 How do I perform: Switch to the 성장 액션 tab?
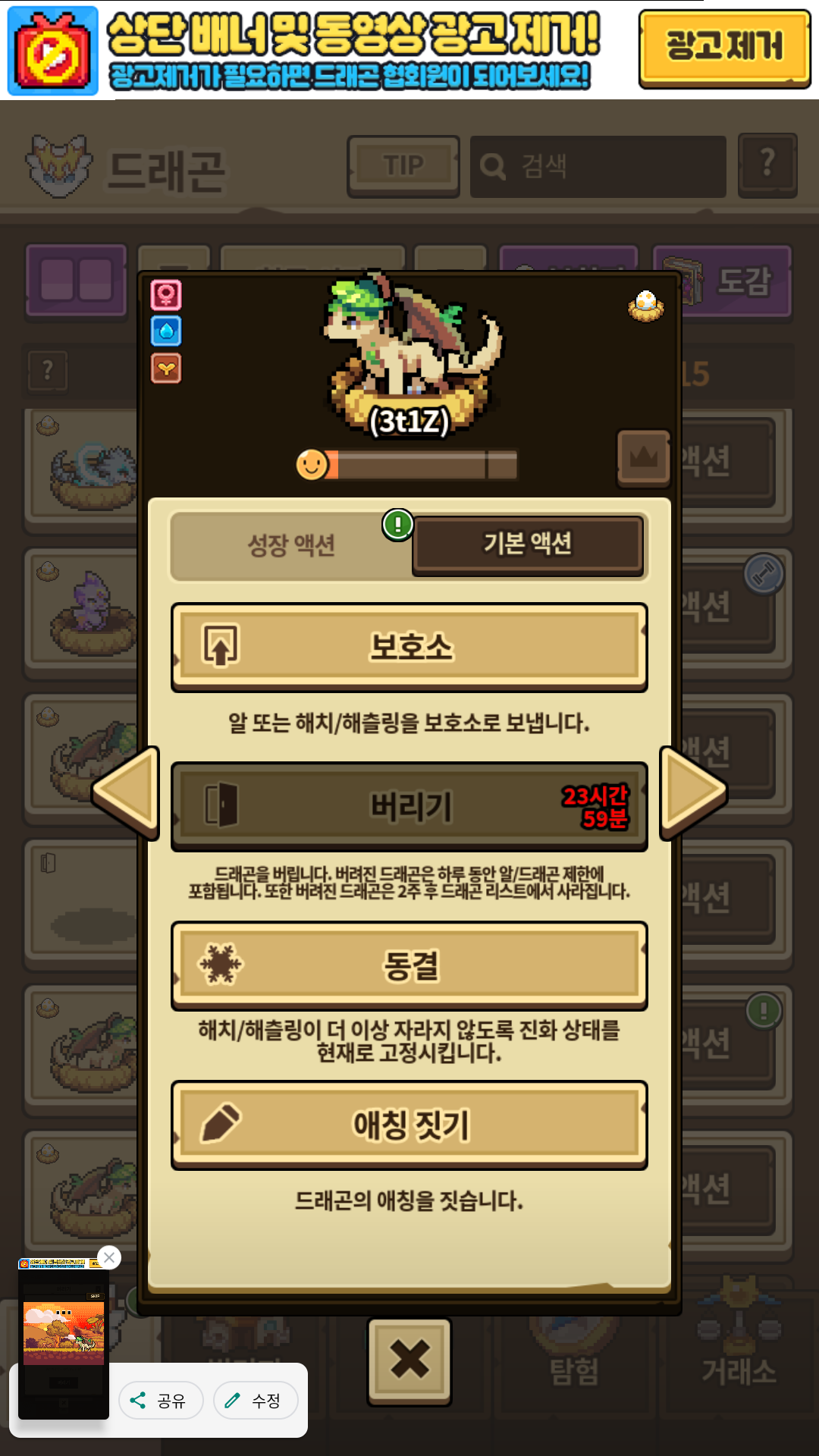[291, 544]
